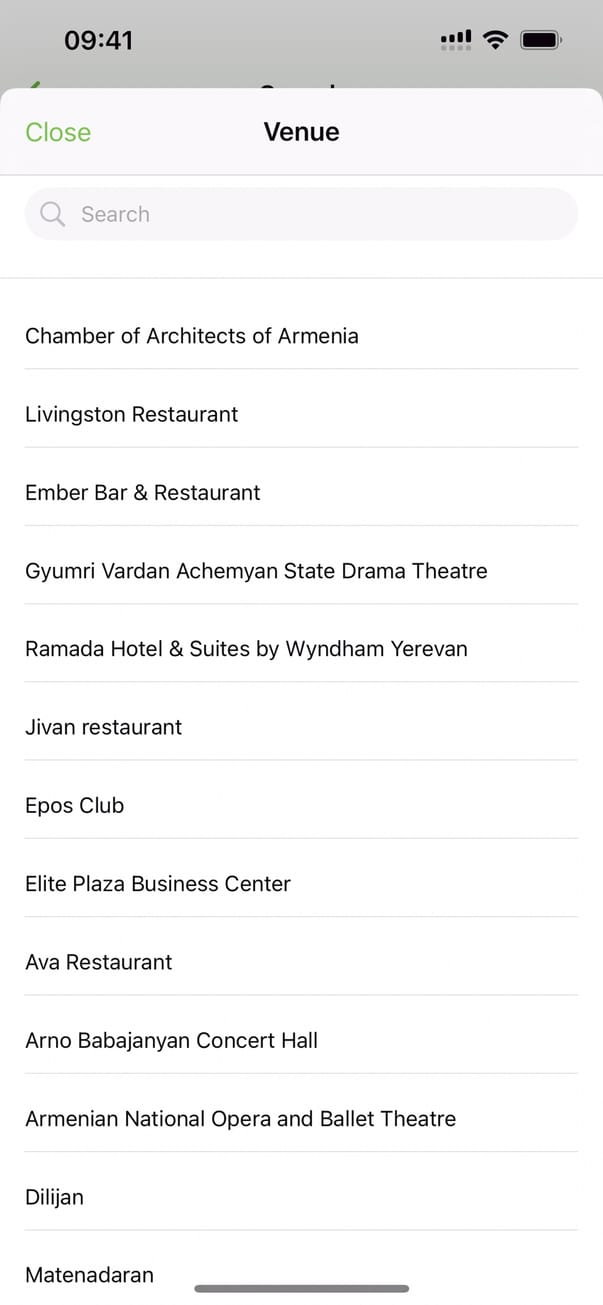
Task: Close the Venue picker sheet
Action: click(58, 132)
